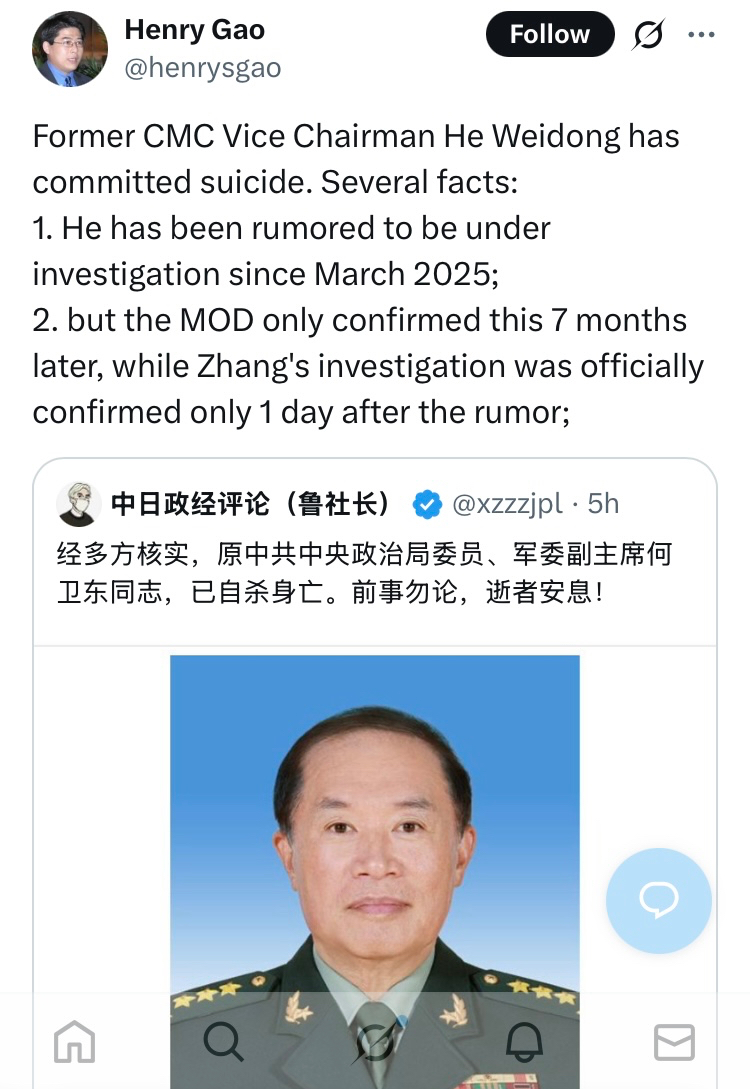
Task: Open Henry Gao's profile picture
Action: 70,49
